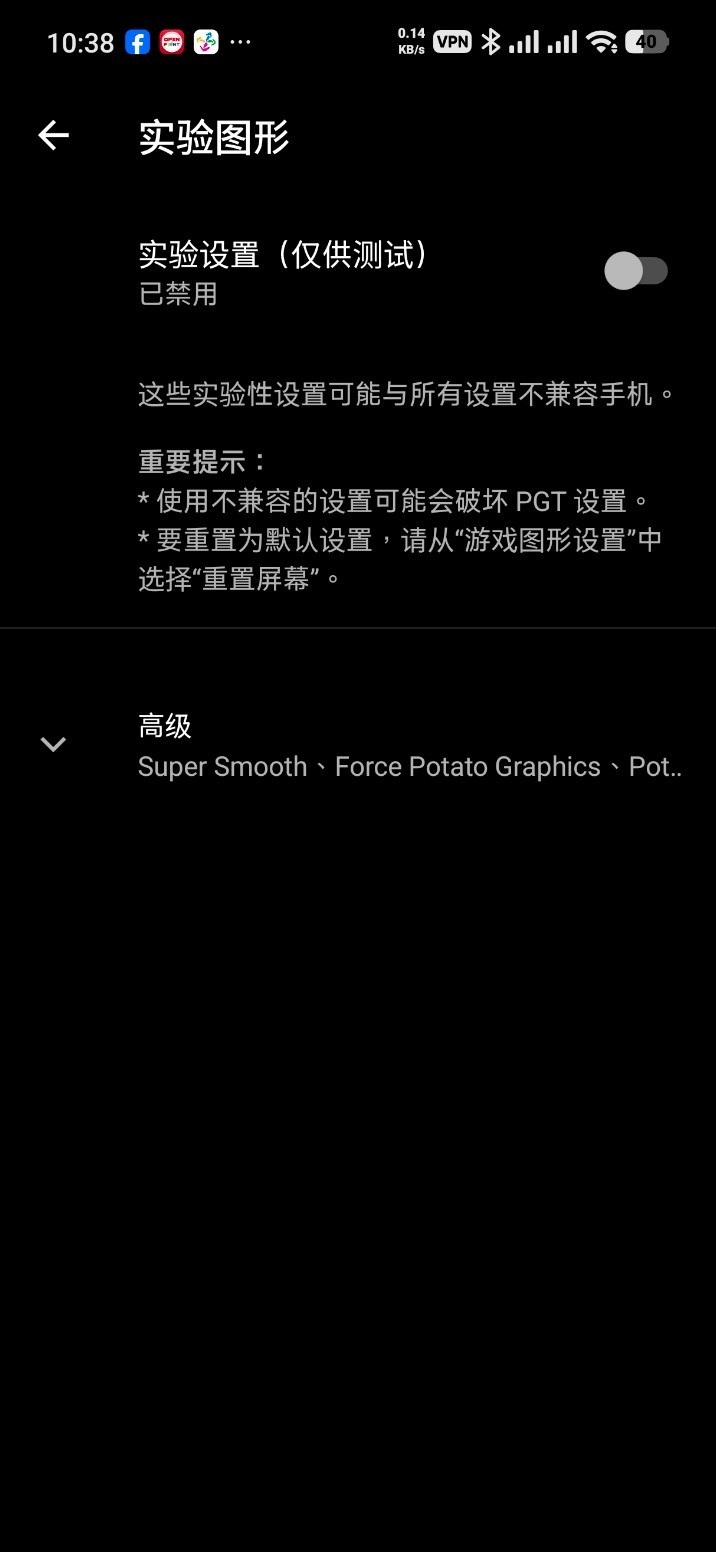
Task: Expand the 高级 section
Action: (53, 744)
